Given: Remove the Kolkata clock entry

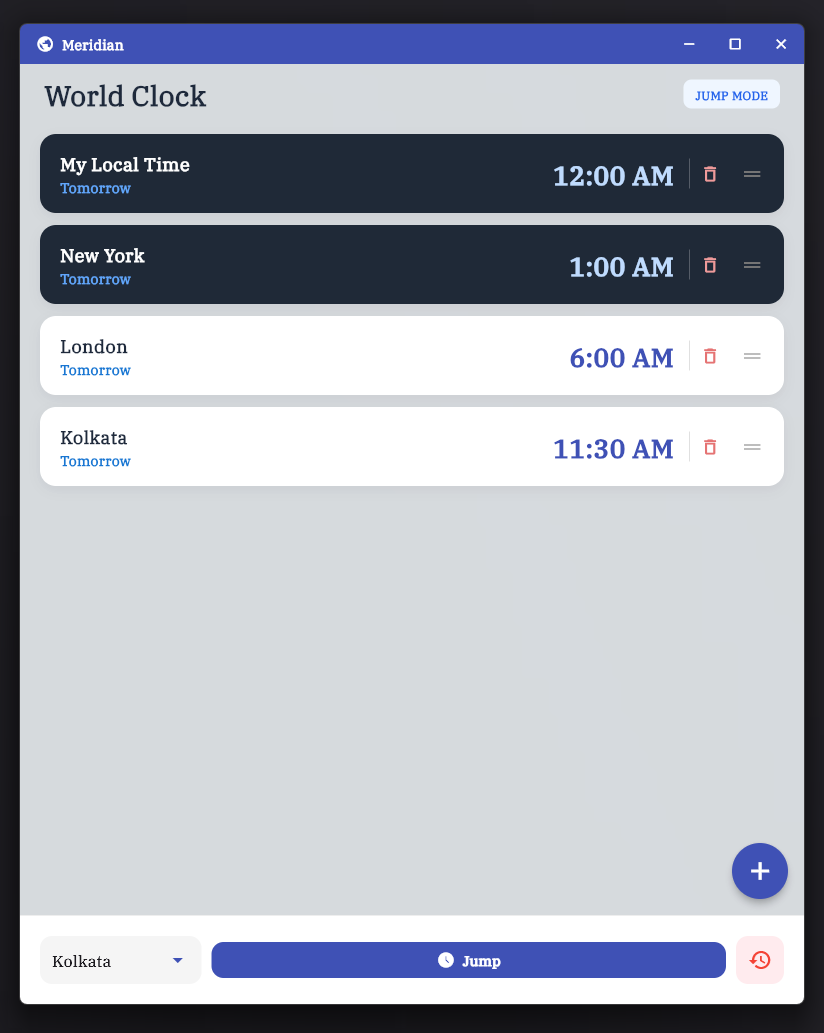Looking at the screenshot, I should pyautogui.click(x=710, y=447).
